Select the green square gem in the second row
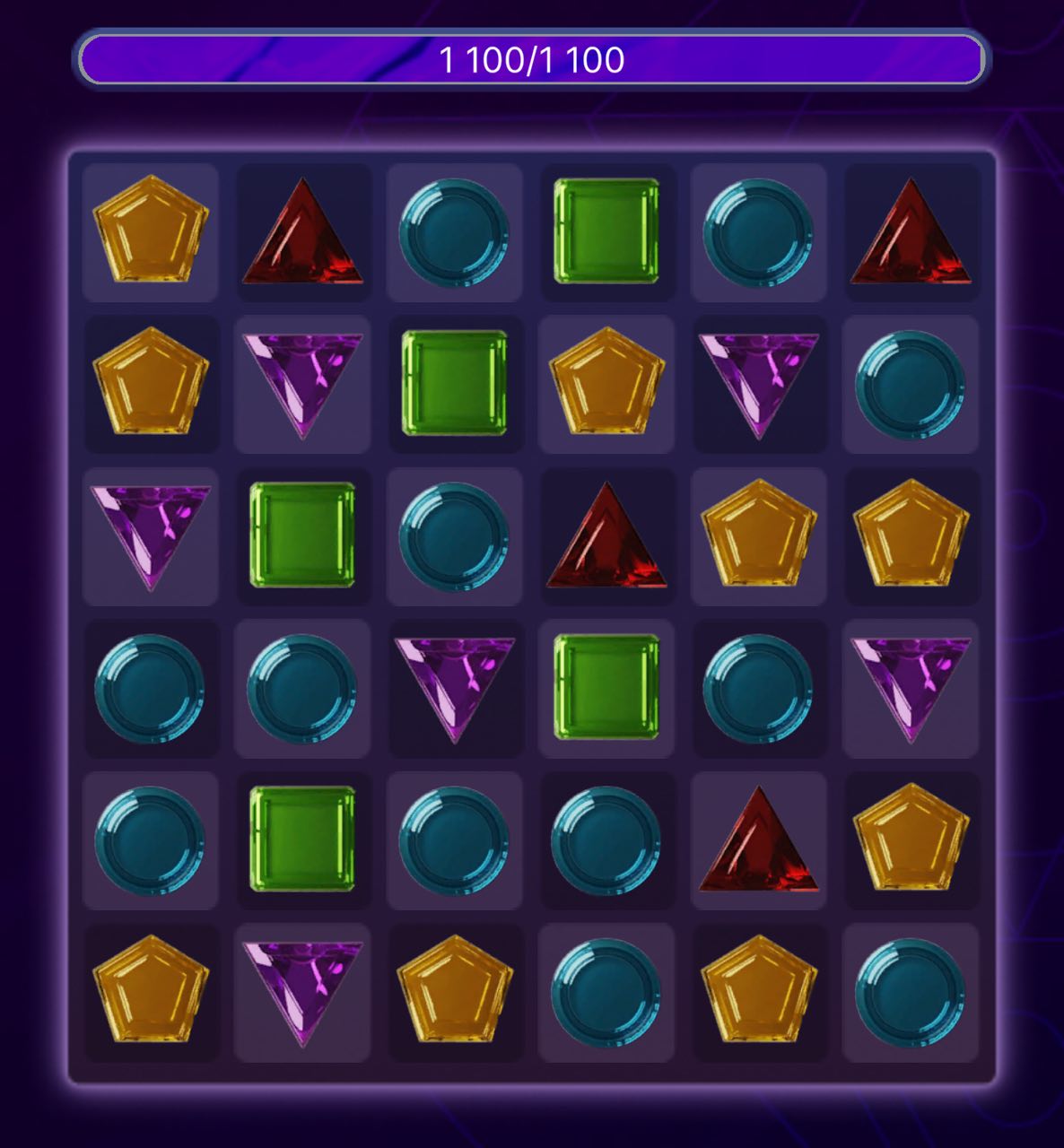This screenshot has height=1148, width=1064. tap(454, 383)
